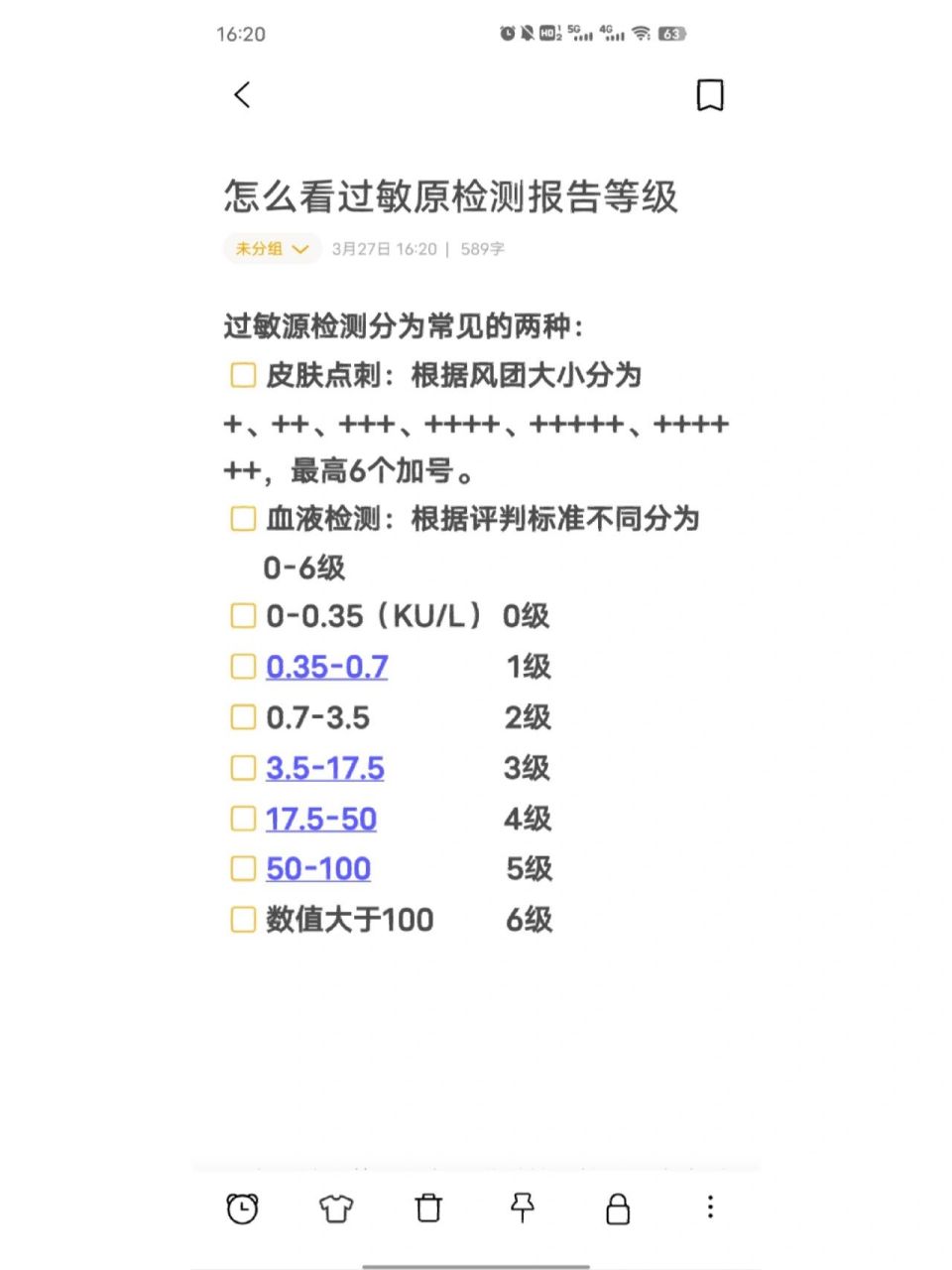Tap the note title to edit it
Image resolution: width=952 pixels, height=1270 pixels.
(x=449, y=196)
